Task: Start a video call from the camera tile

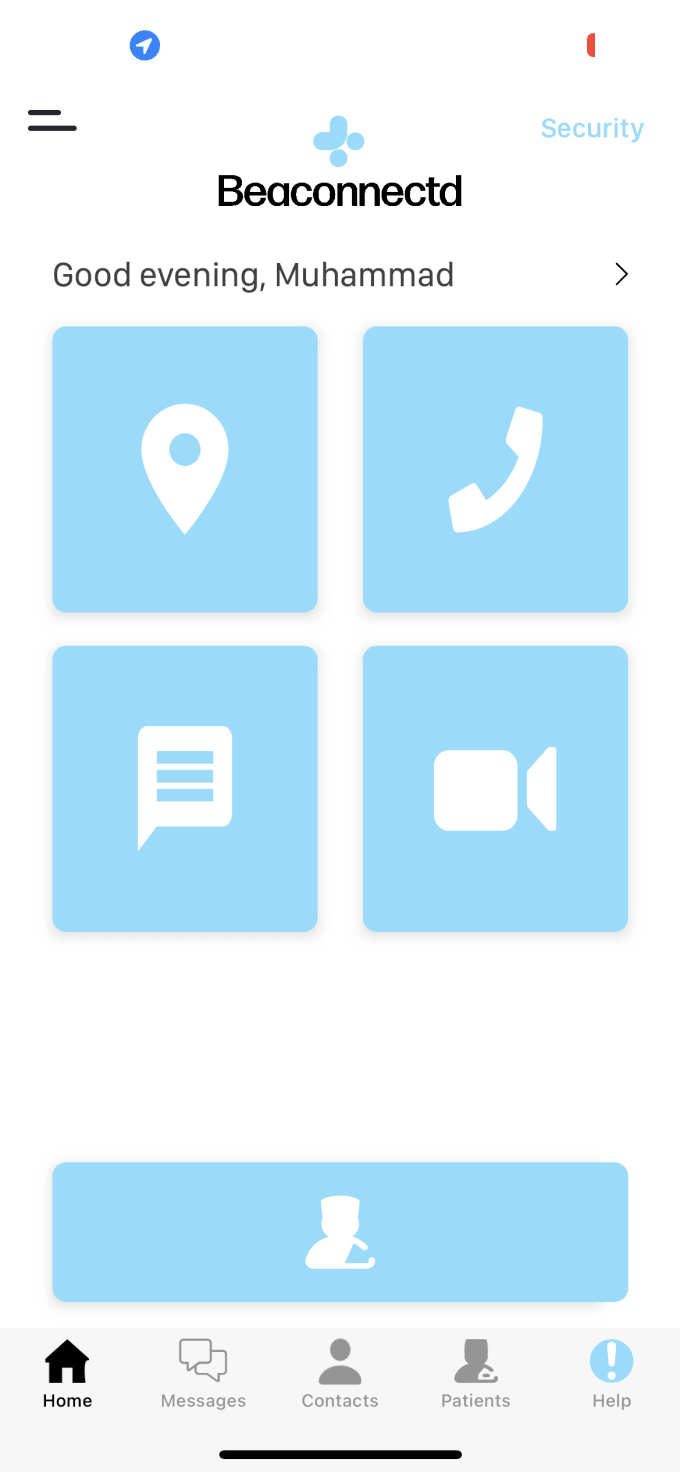Action: click(495, 789)
